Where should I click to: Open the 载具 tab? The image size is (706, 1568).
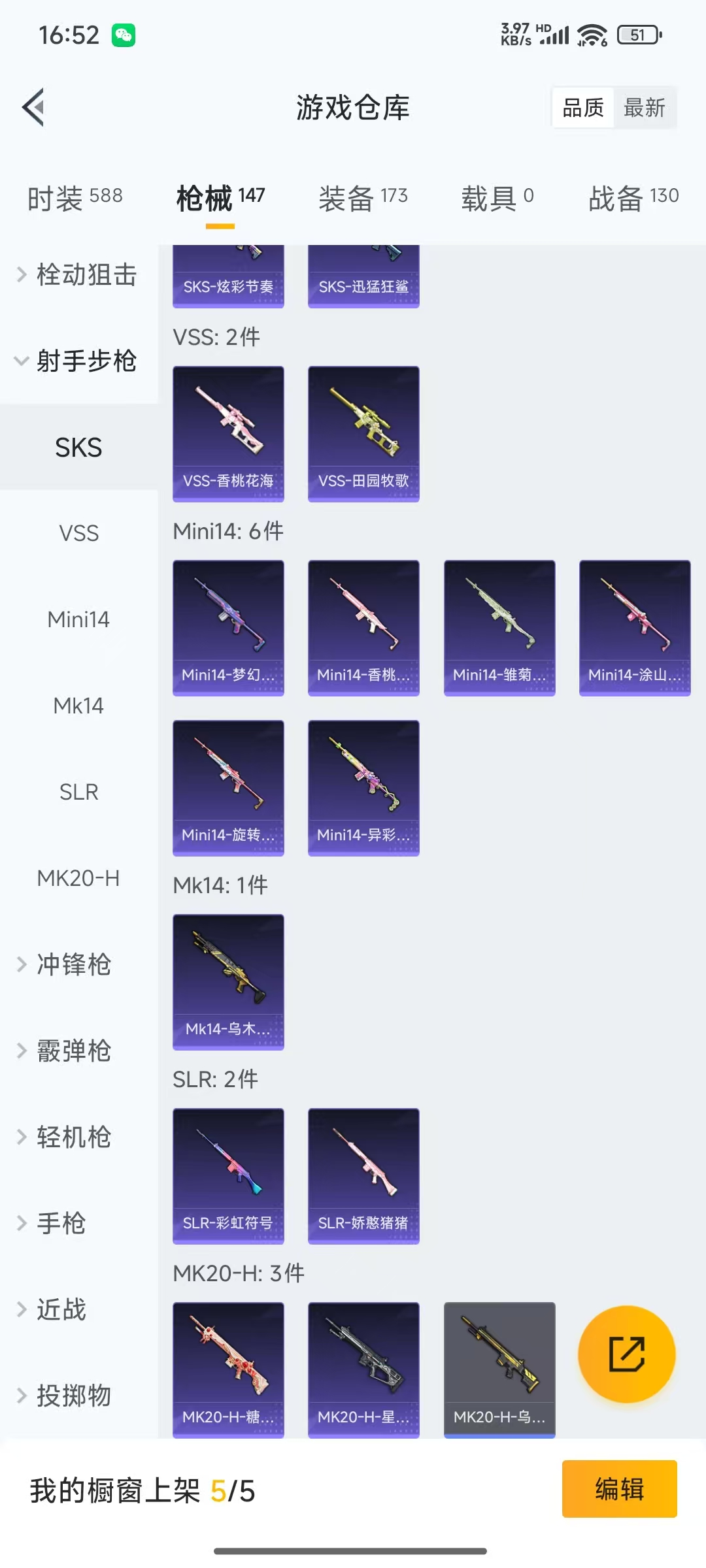tap(497, 197)
